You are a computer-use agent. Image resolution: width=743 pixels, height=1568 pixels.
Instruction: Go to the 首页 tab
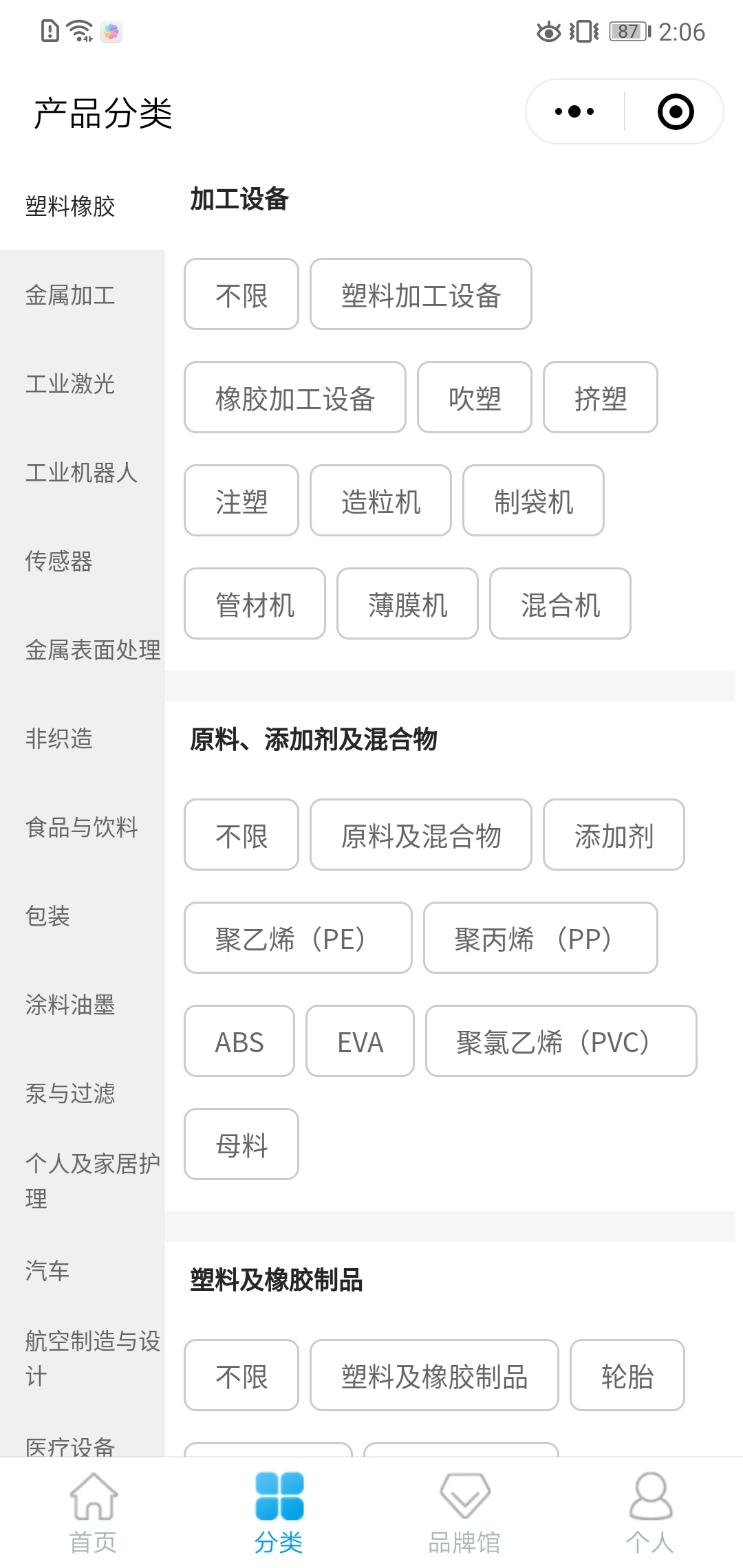[93, 1513]
